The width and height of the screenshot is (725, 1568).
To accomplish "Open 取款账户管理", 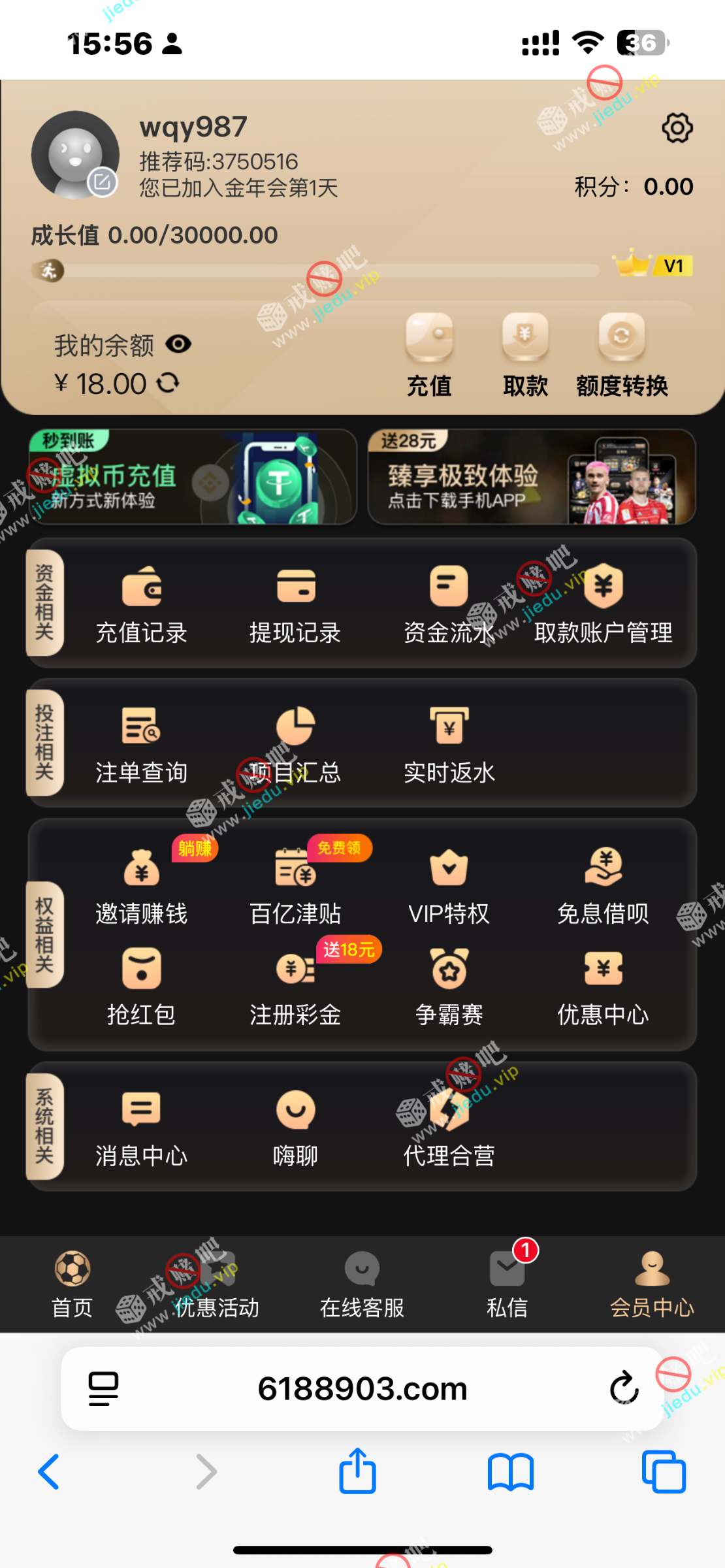I will 603,604.
